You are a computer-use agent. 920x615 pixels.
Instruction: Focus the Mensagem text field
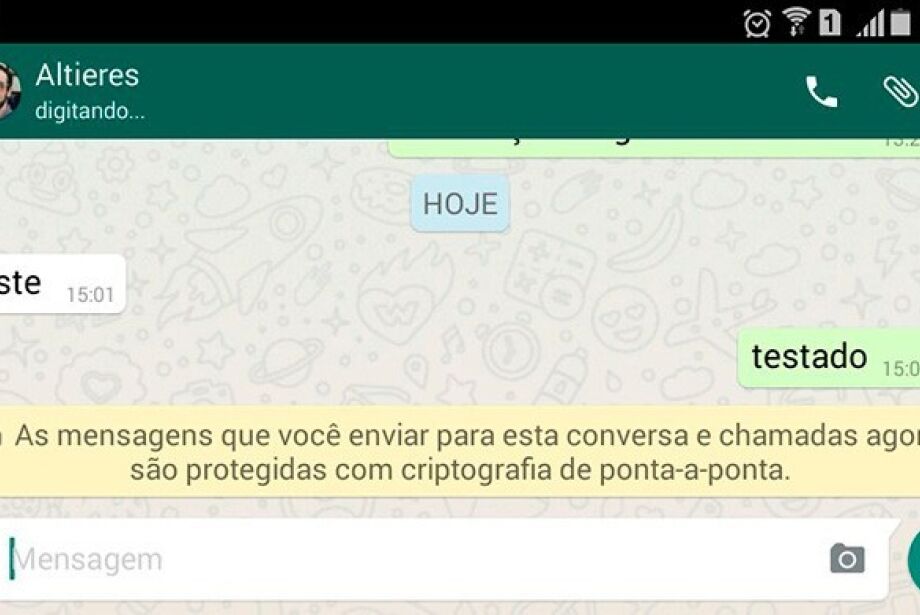(400, 559)
